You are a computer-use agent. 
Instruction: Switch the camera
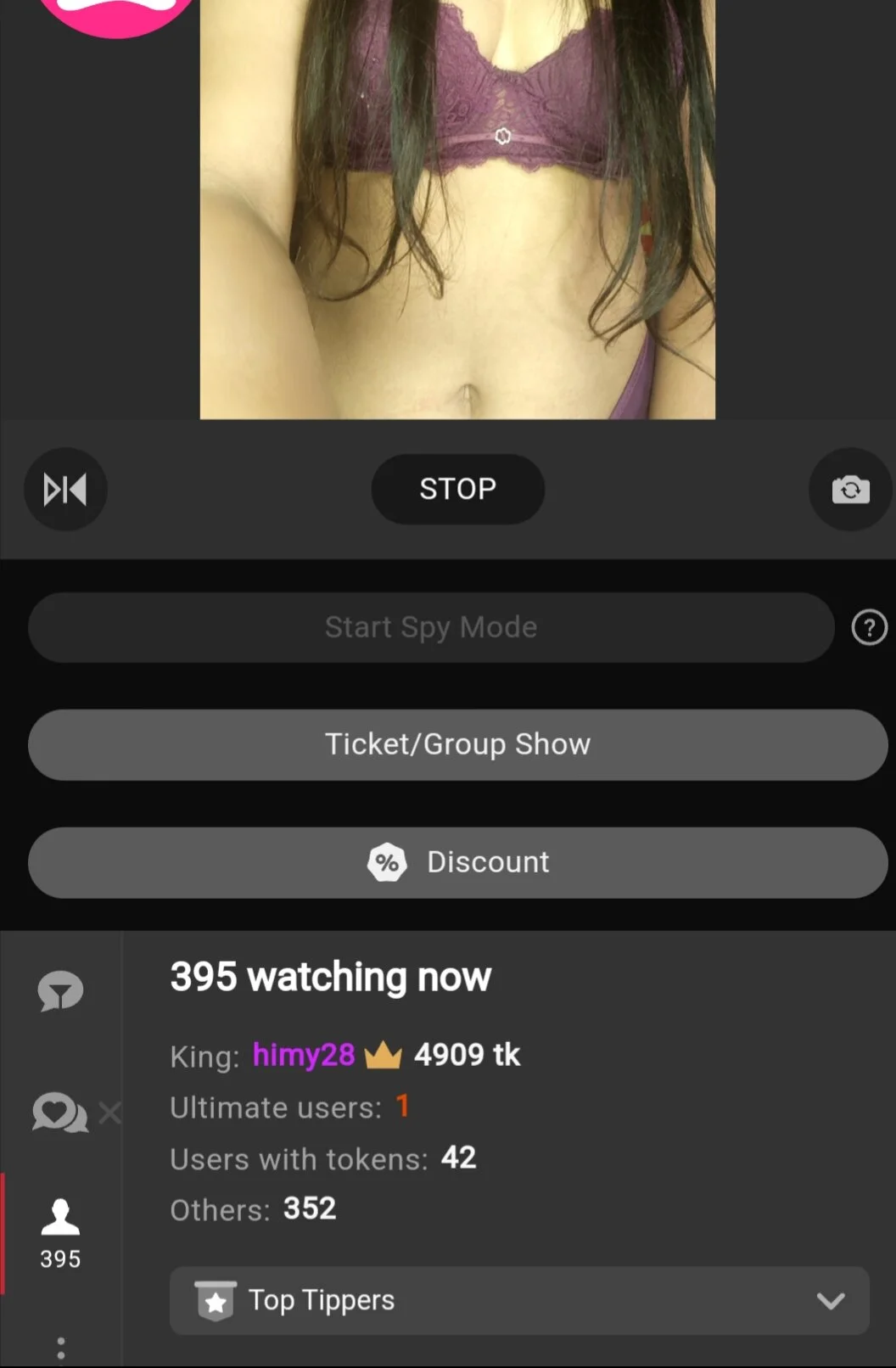850,490
